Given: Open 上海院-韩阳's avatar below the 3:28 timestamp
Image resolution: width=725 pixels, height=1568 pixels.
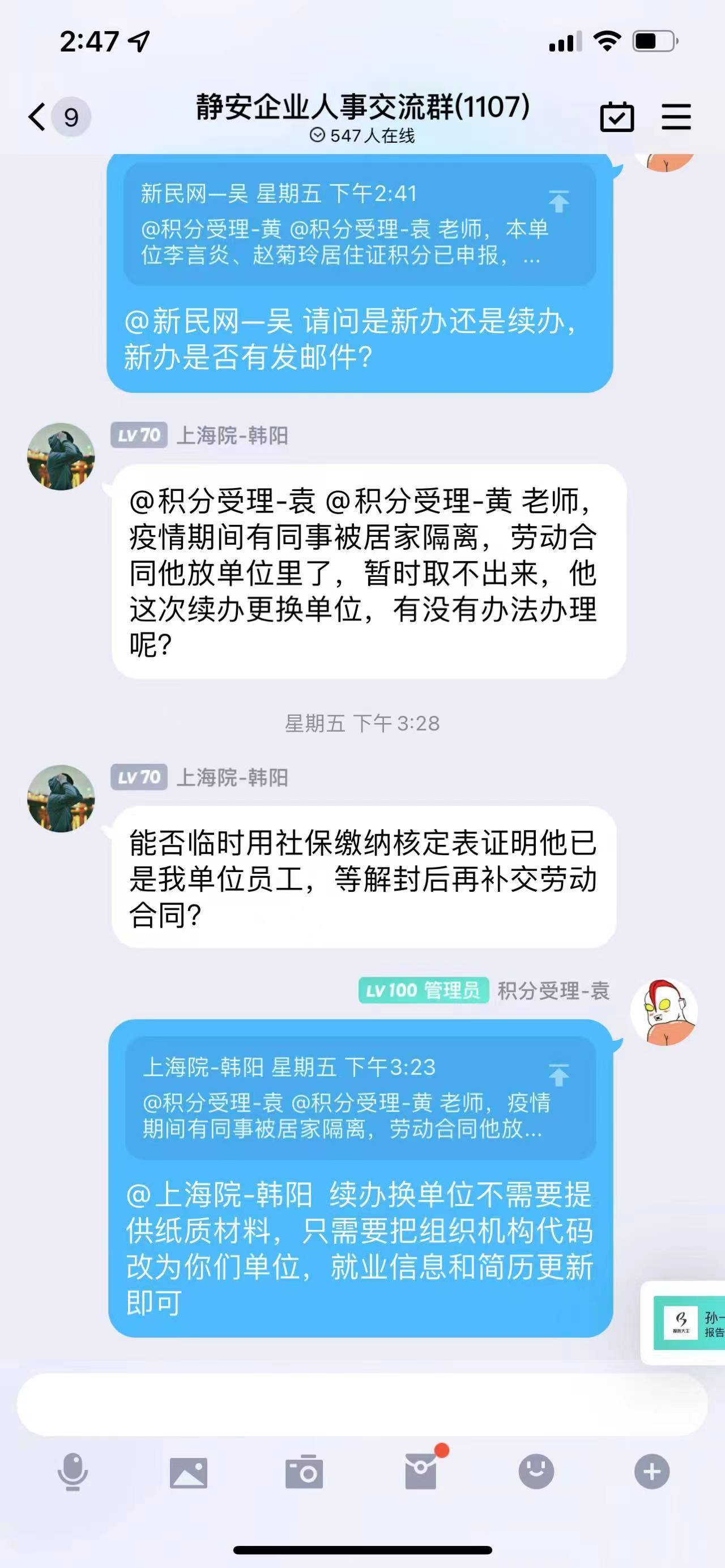Looking at the screenshot, I should pos(61,798).
